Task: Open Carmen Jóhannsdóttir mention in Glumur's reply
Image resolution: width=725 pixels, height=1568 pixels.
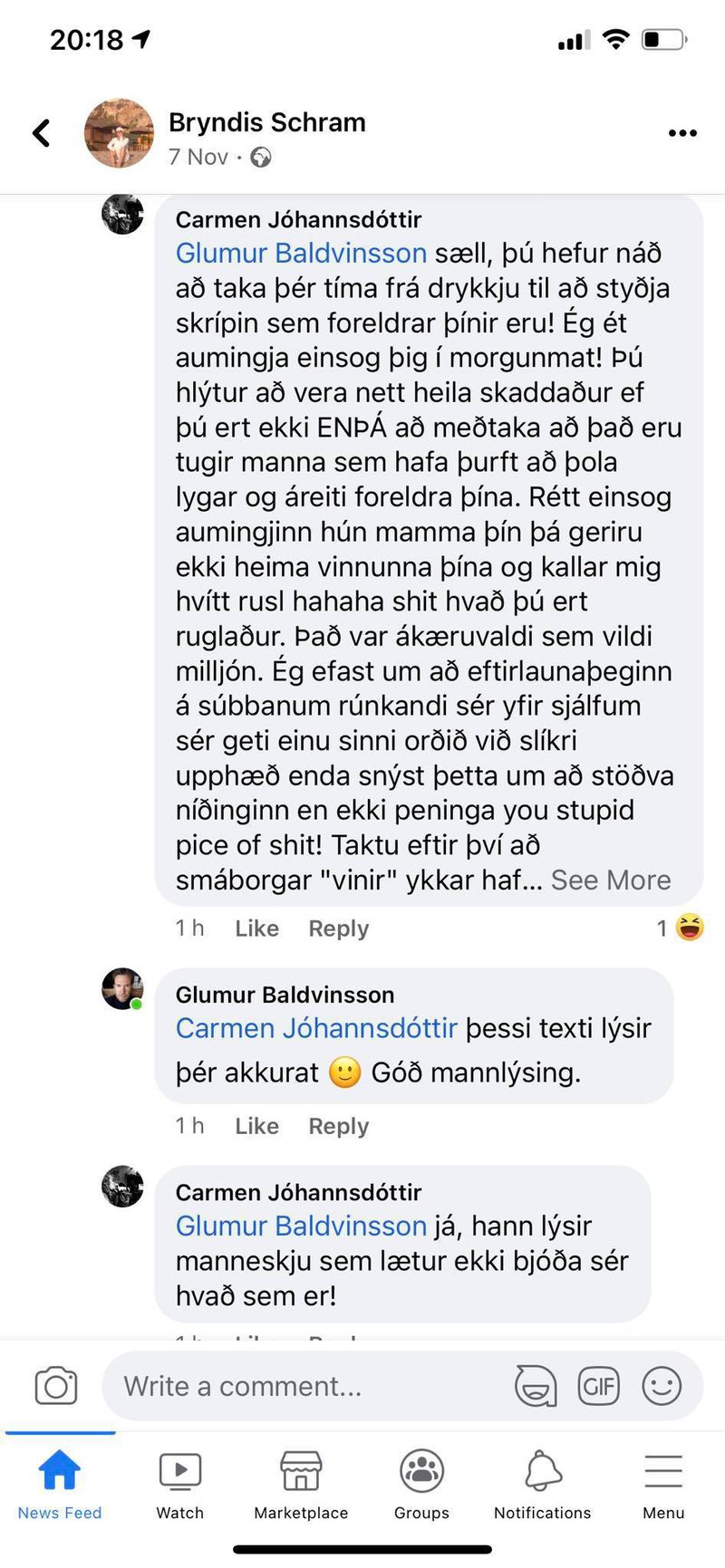Action: pyautogui.click(x=316, y=1028)
